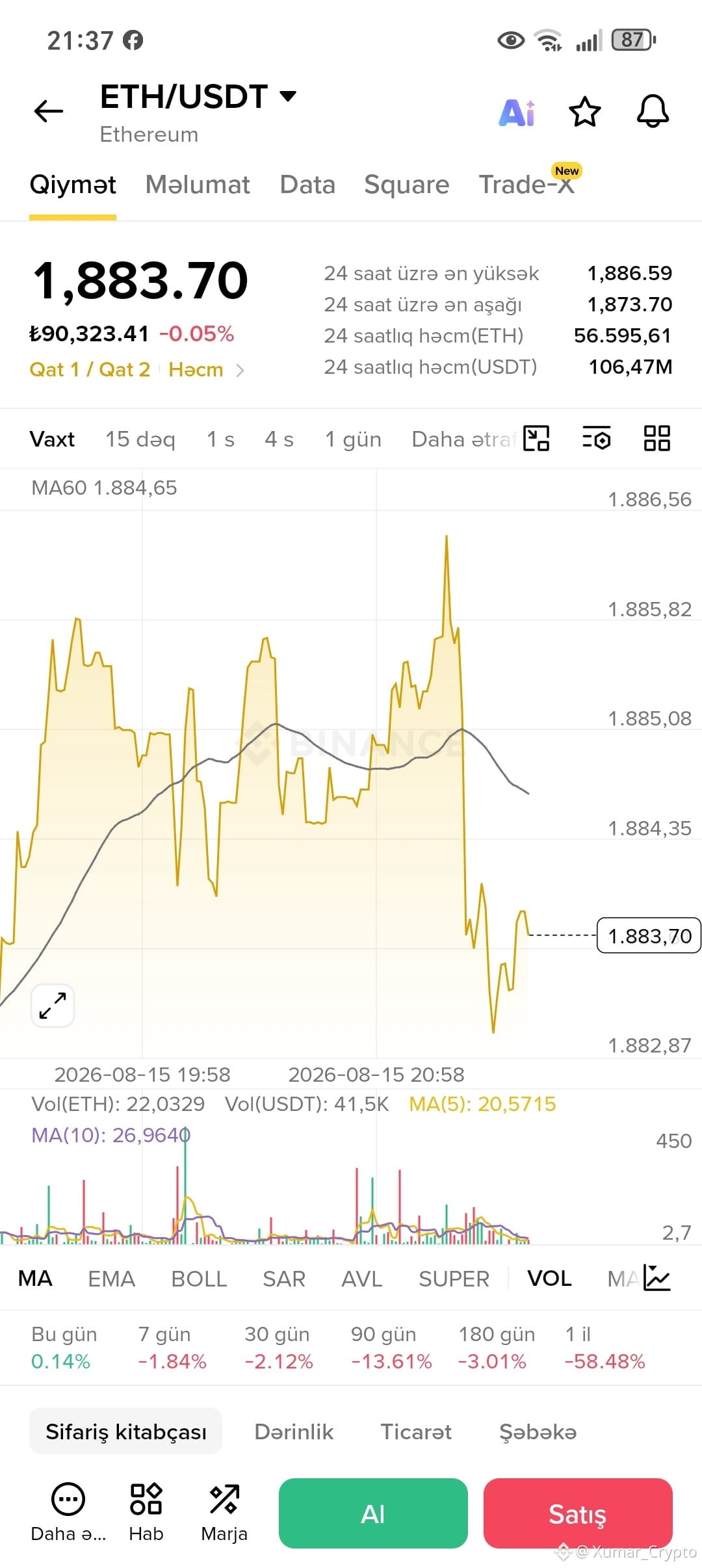The width and height of the screenshot is (702, 1568).
Task: Expand chart to fullscreen
Action: (53, 1006)
